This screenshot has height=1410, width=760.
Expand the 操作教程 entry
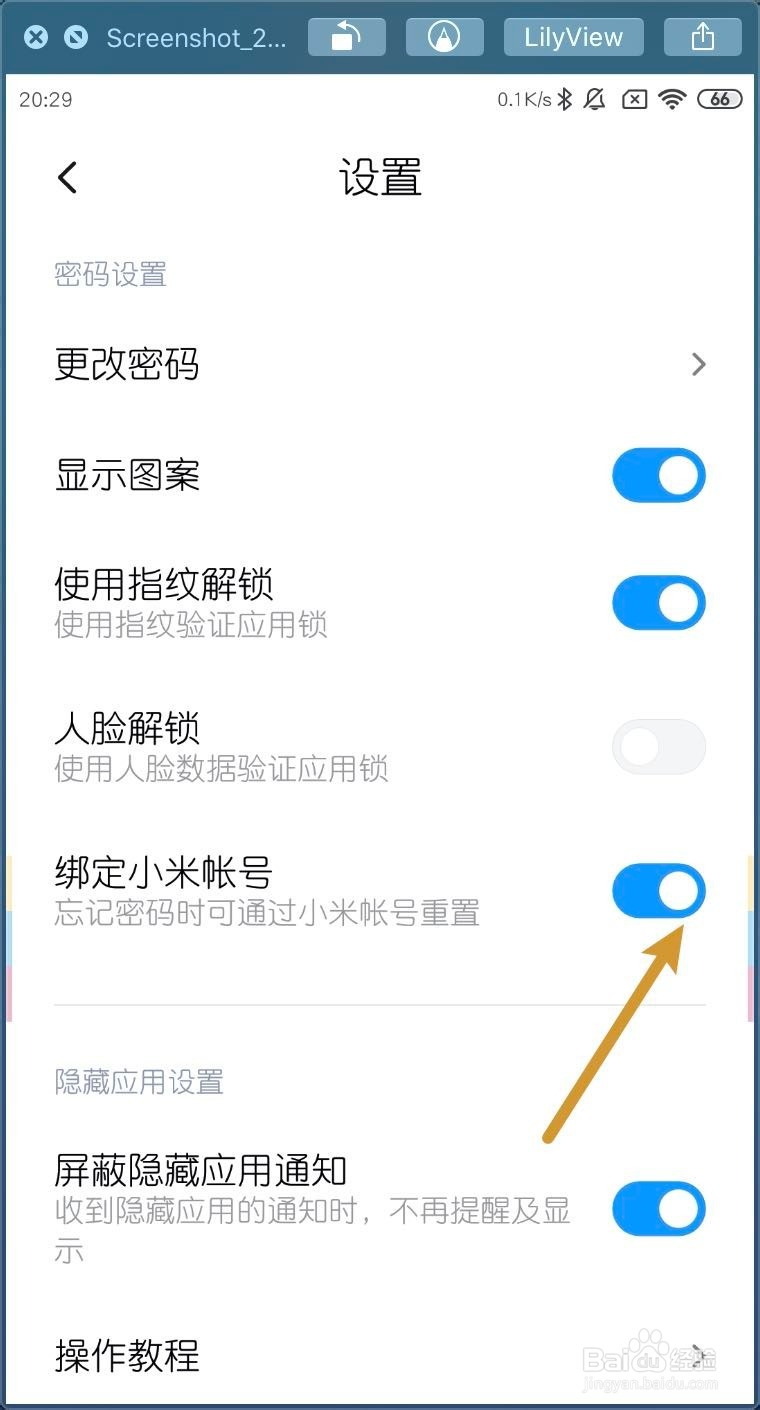tap(126, 1357)
